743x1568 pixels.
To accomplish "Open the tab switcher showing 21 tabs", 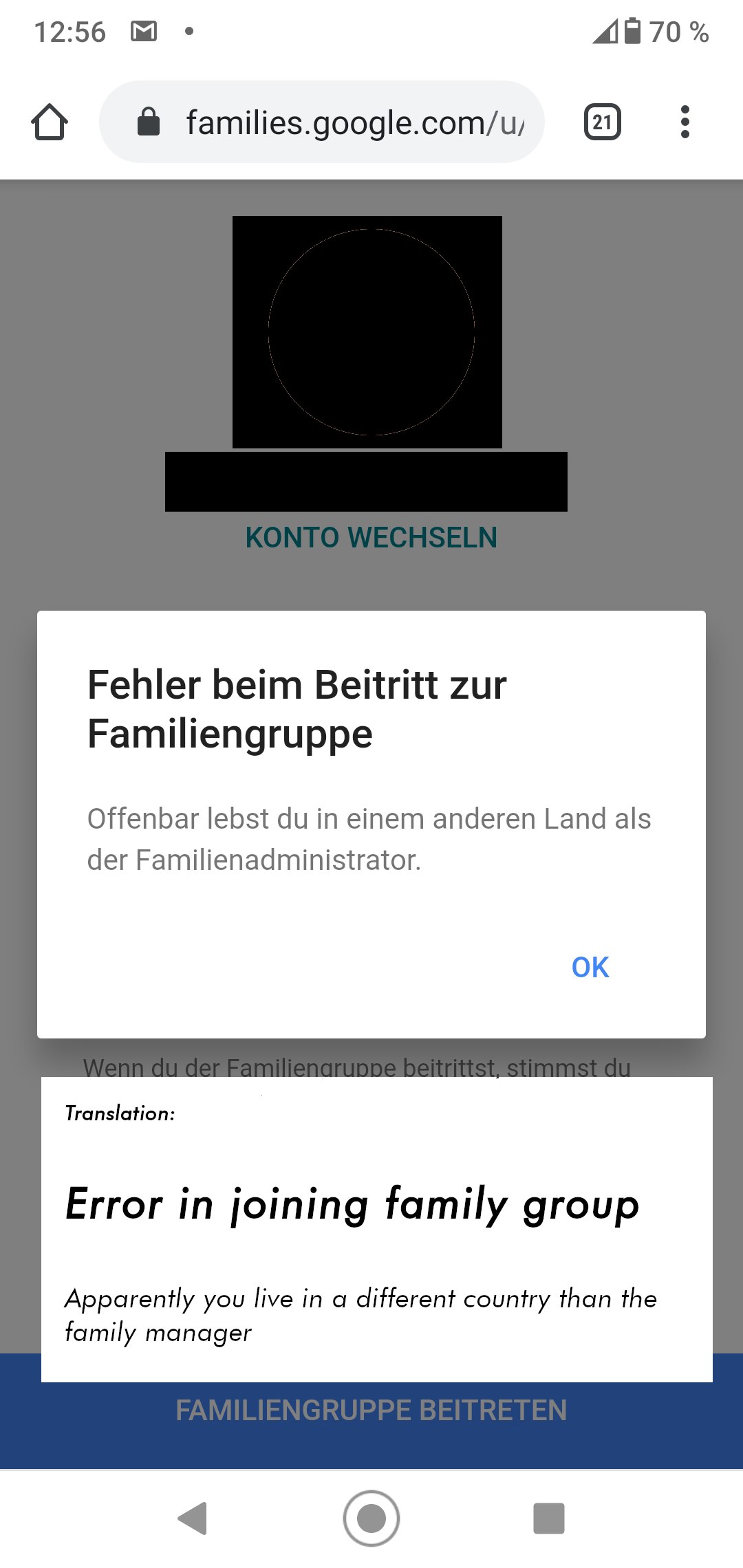I will 603,122.
